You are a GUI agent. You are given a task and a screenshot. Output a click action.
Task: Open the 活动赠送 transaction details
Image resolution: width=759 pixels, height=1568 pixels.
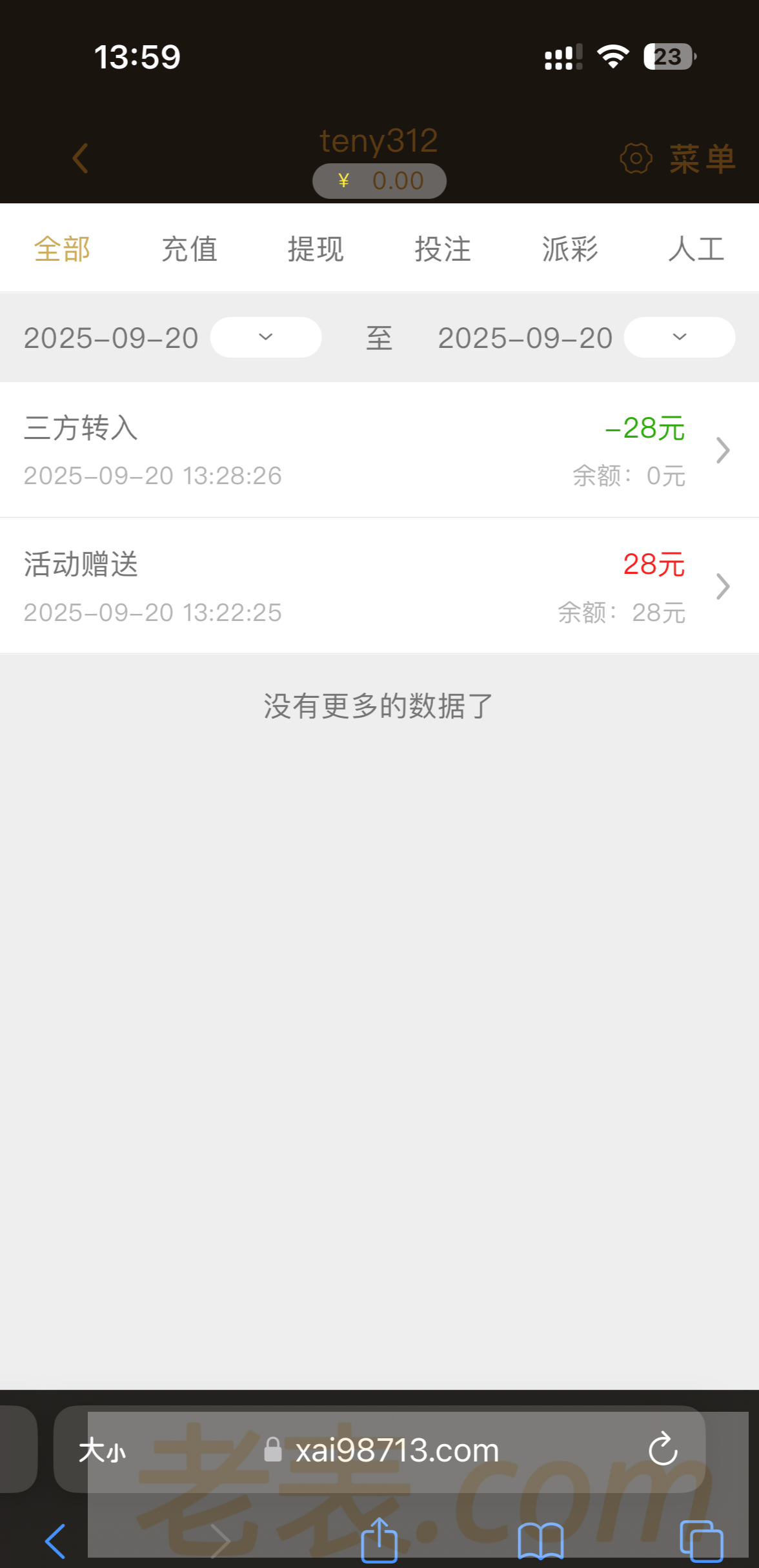(379, 586)
